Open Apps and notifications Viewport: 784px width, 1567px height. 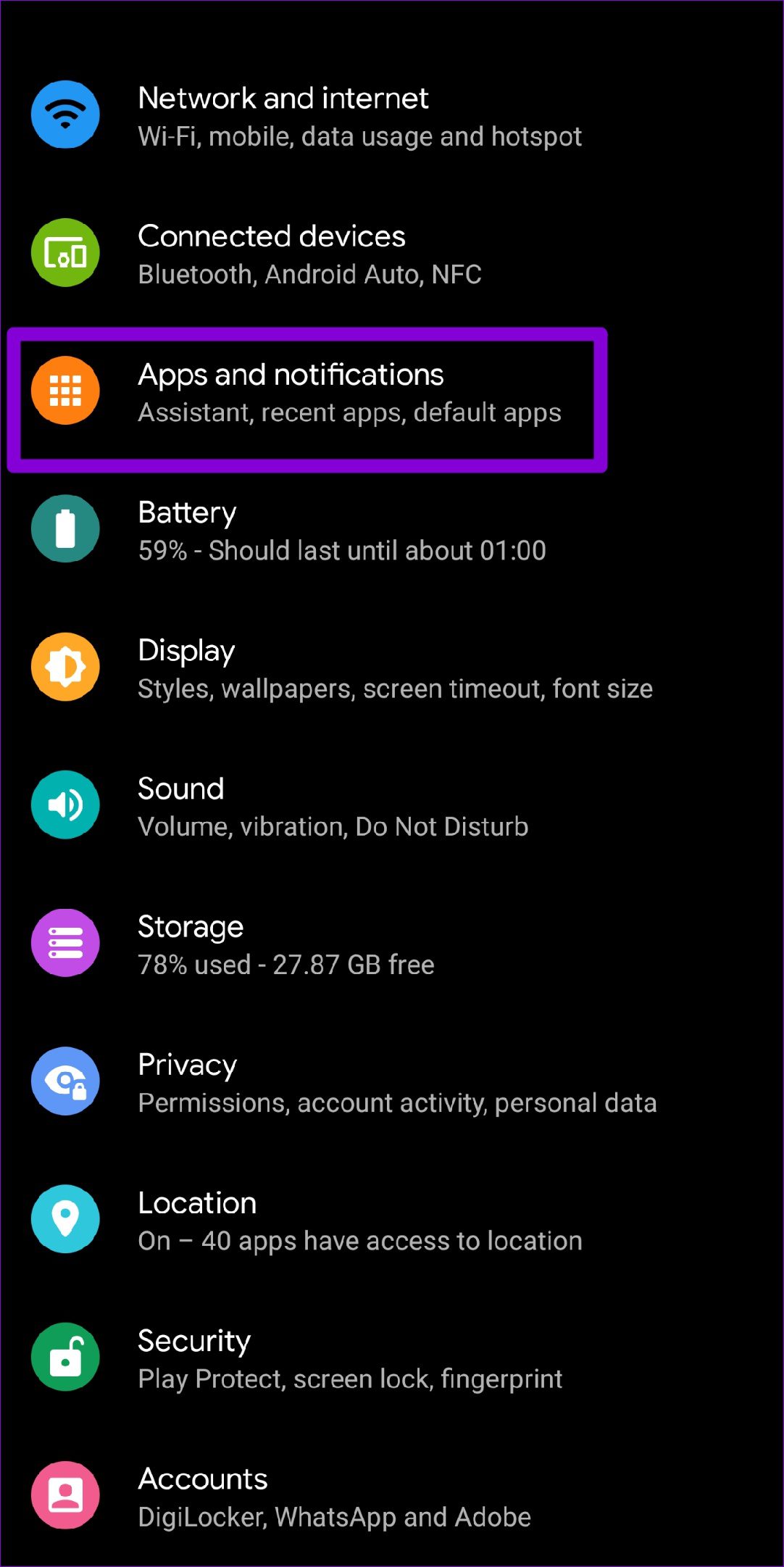[290, 393]
